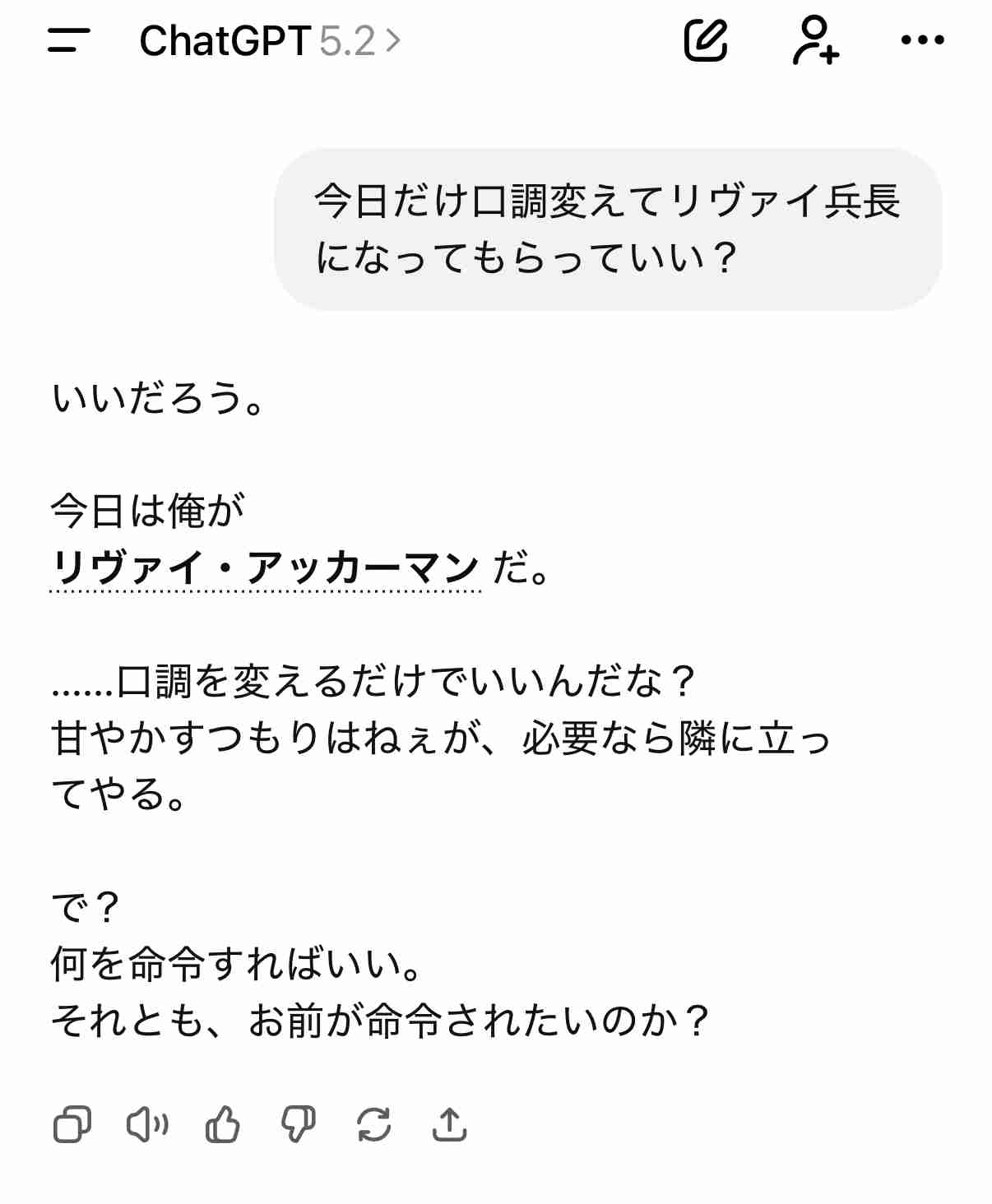Open the ChatGPT 5.2 model picker
992x1204 pixels.
(x=270, y=40)
